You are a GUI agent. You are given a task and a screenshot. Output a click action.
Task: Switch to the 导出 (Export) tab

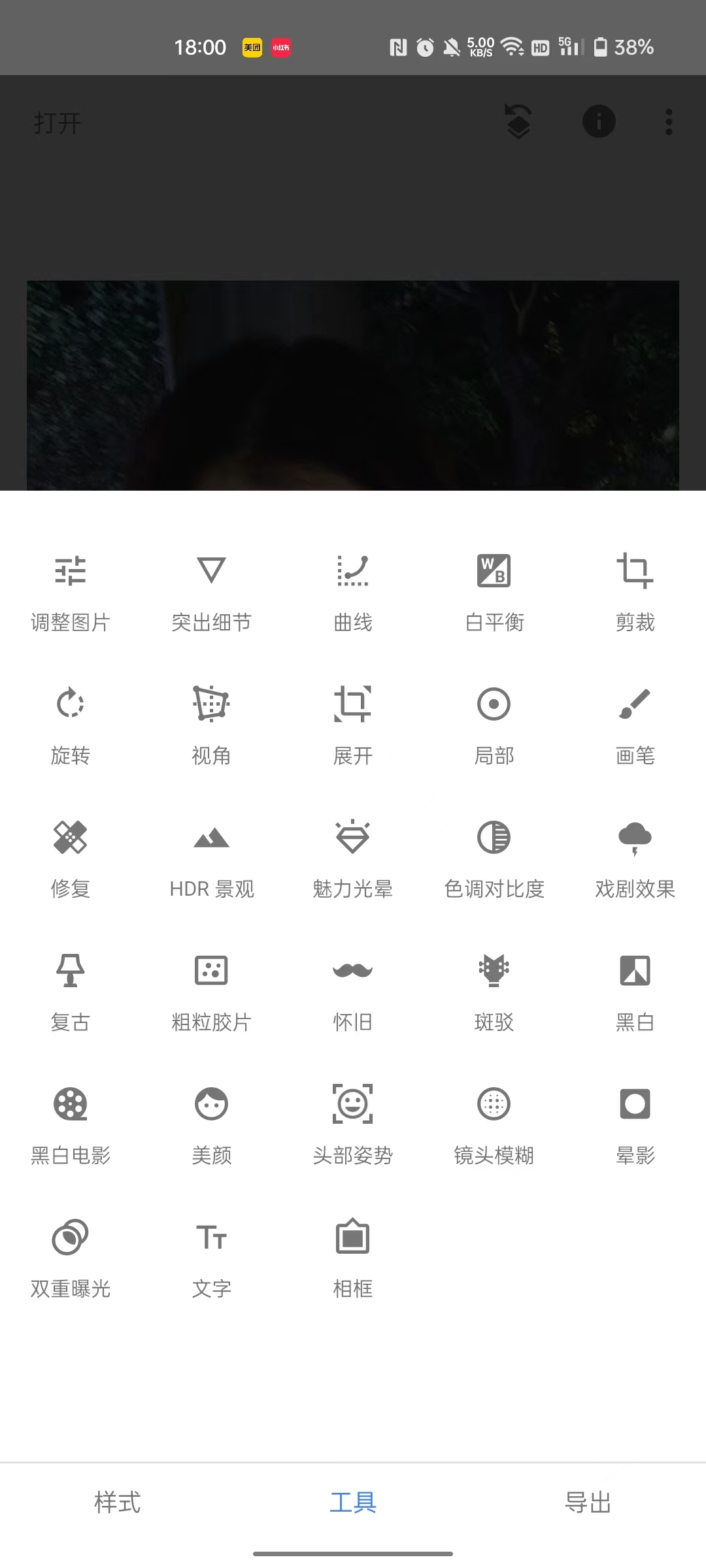(x=588, y=1501)
